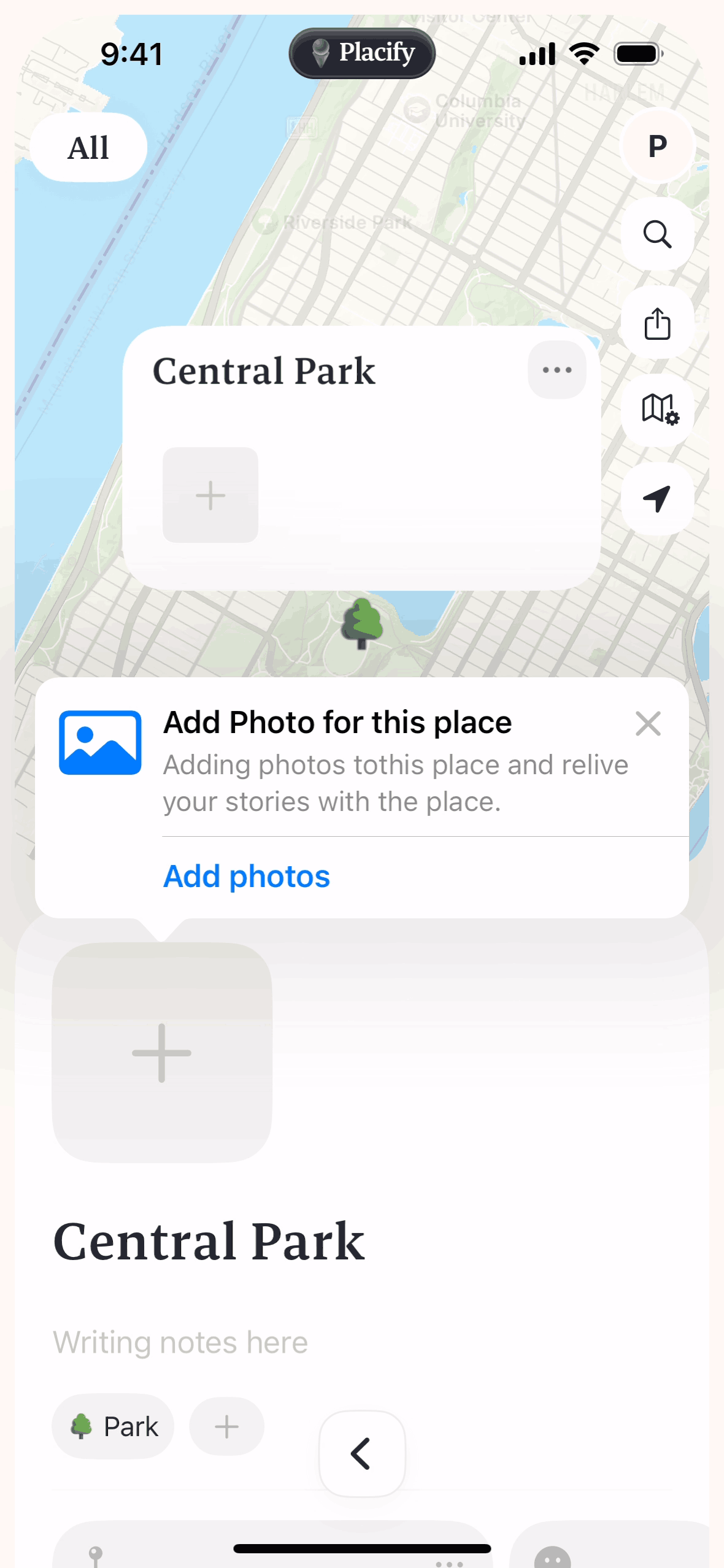Go back with the chevron button

tap(361, 1453)
